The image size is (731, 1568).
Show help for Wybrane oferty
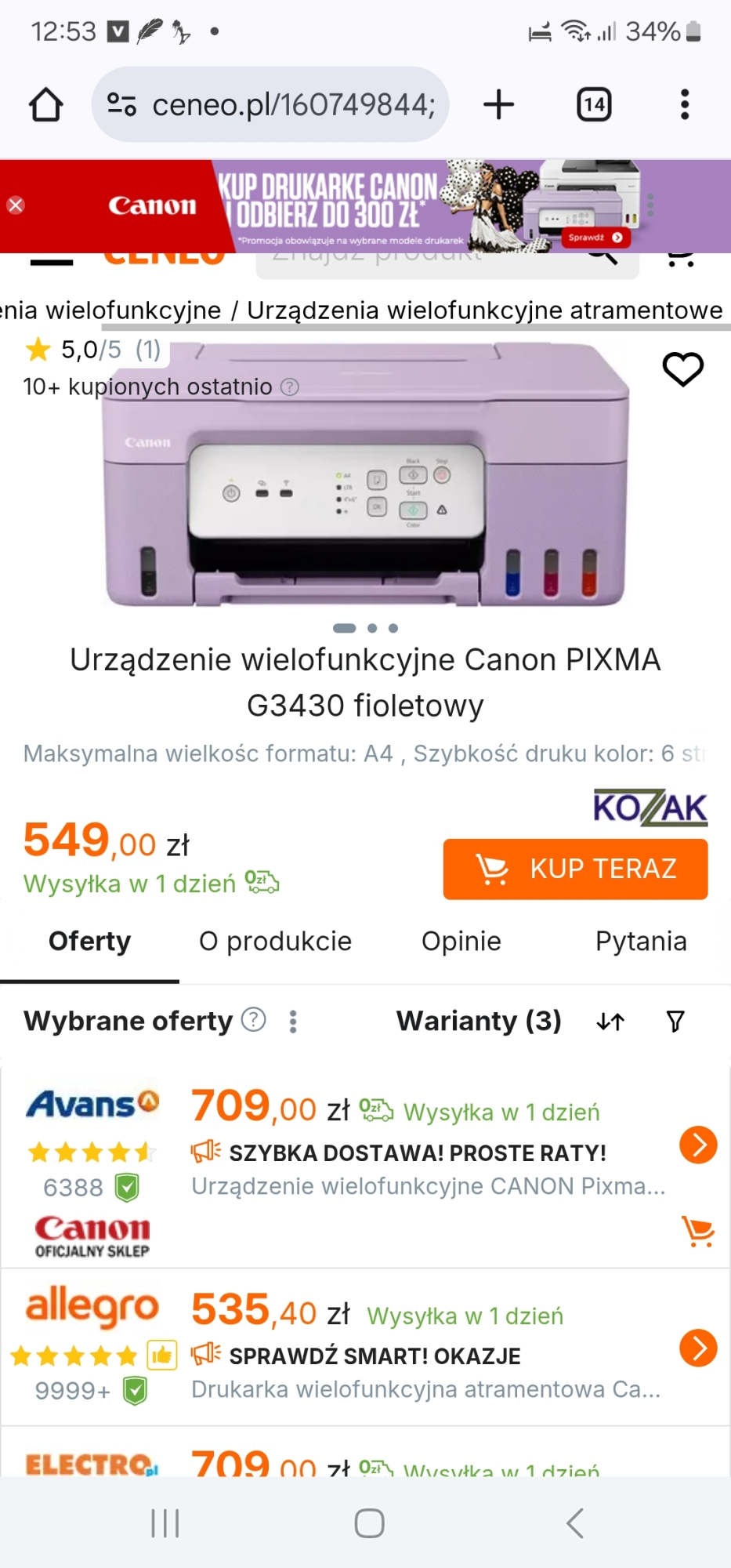pos(253,1019)
